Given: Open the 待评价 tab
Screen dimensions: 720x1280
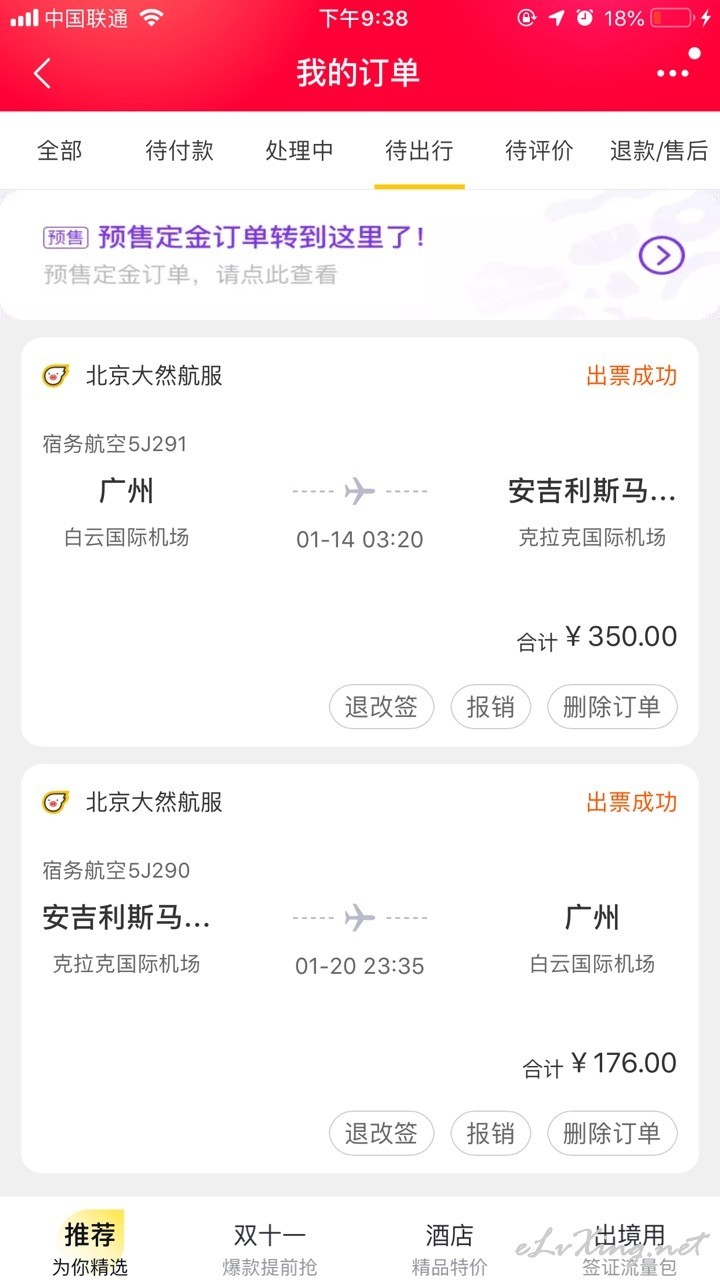Looking at the screenshot, I should click(540, 151).
